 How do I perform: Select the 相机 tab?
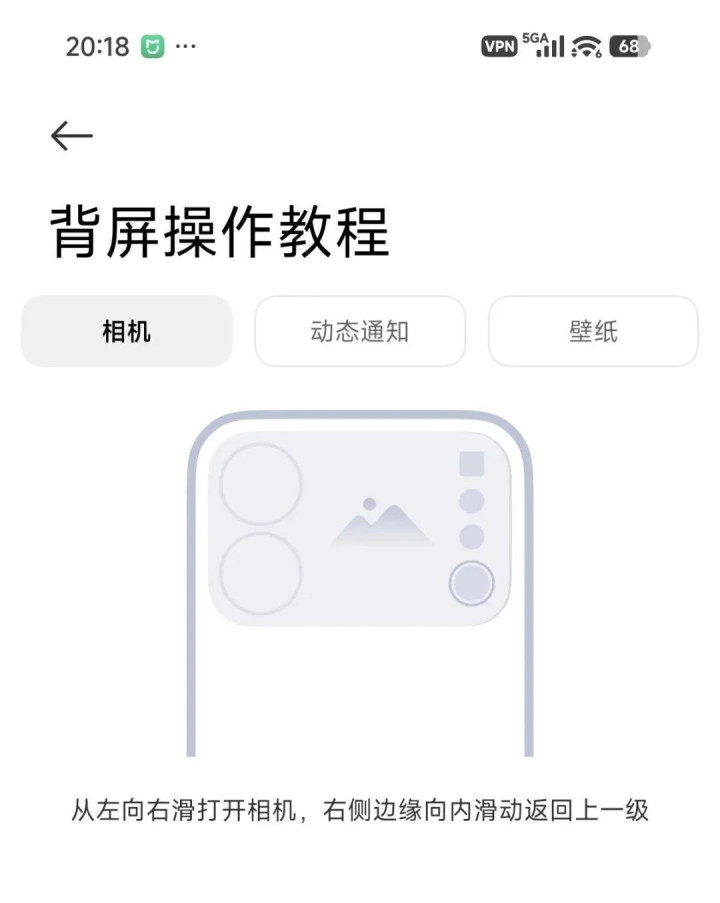127,331
